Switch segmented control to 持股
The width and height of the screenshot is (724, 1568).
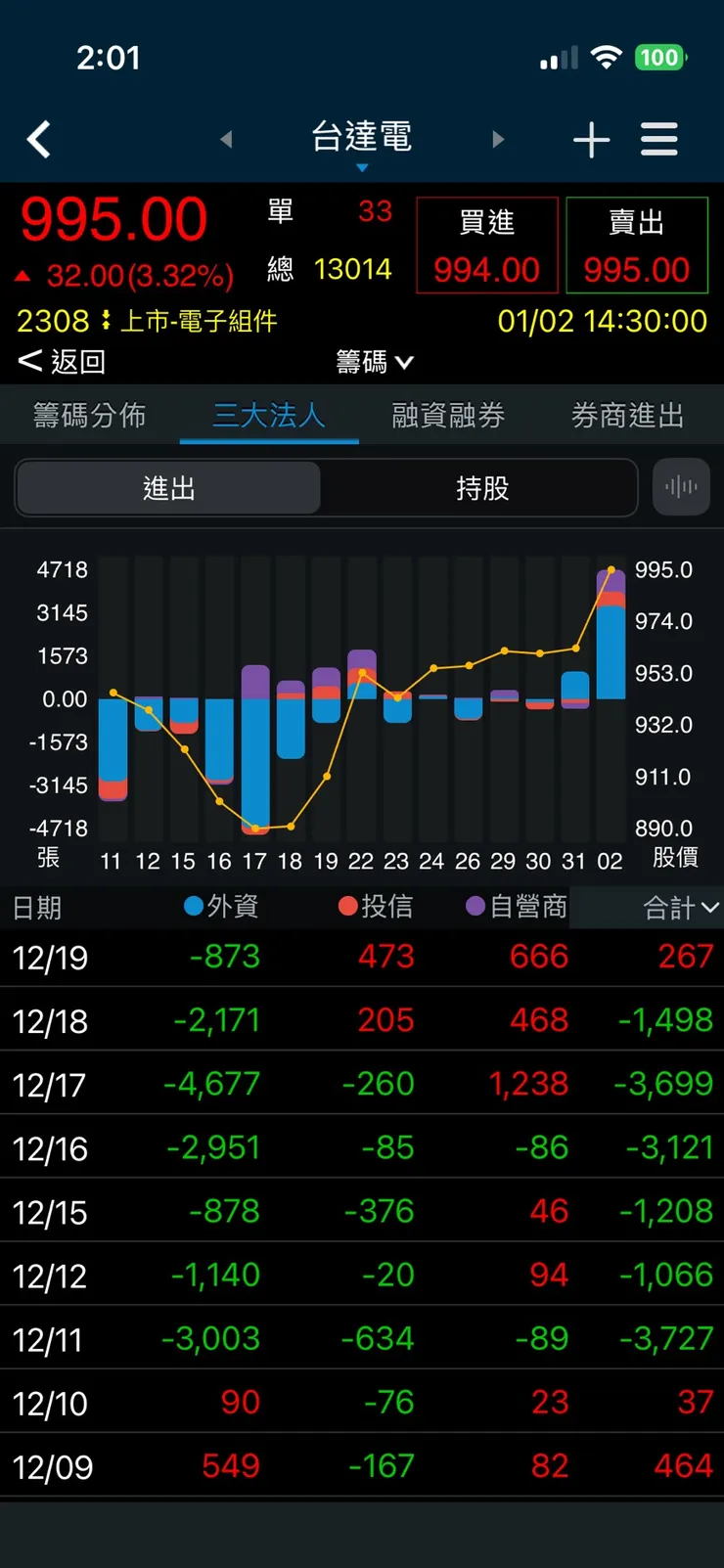[x=481, y=487]
